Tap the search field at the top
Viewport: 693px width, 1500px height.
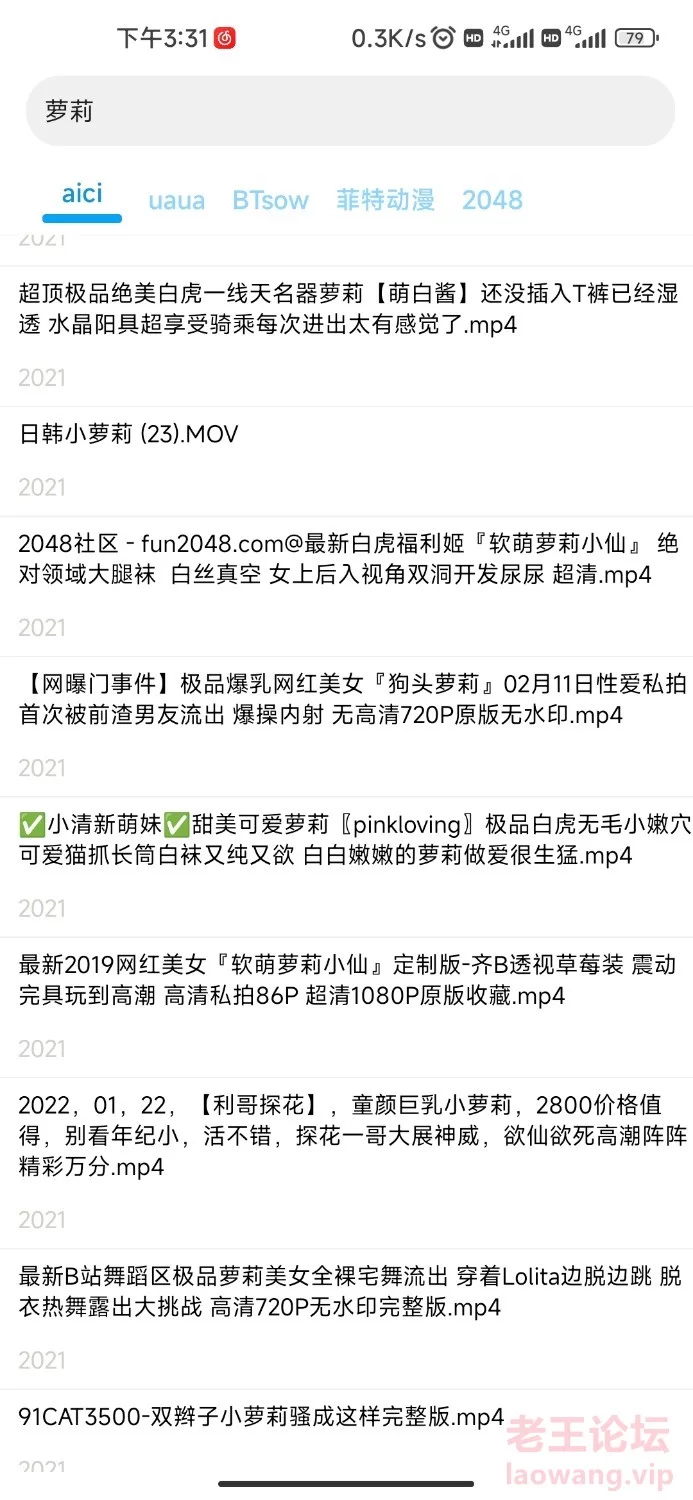pyautogui.click(x=350, y=111)
